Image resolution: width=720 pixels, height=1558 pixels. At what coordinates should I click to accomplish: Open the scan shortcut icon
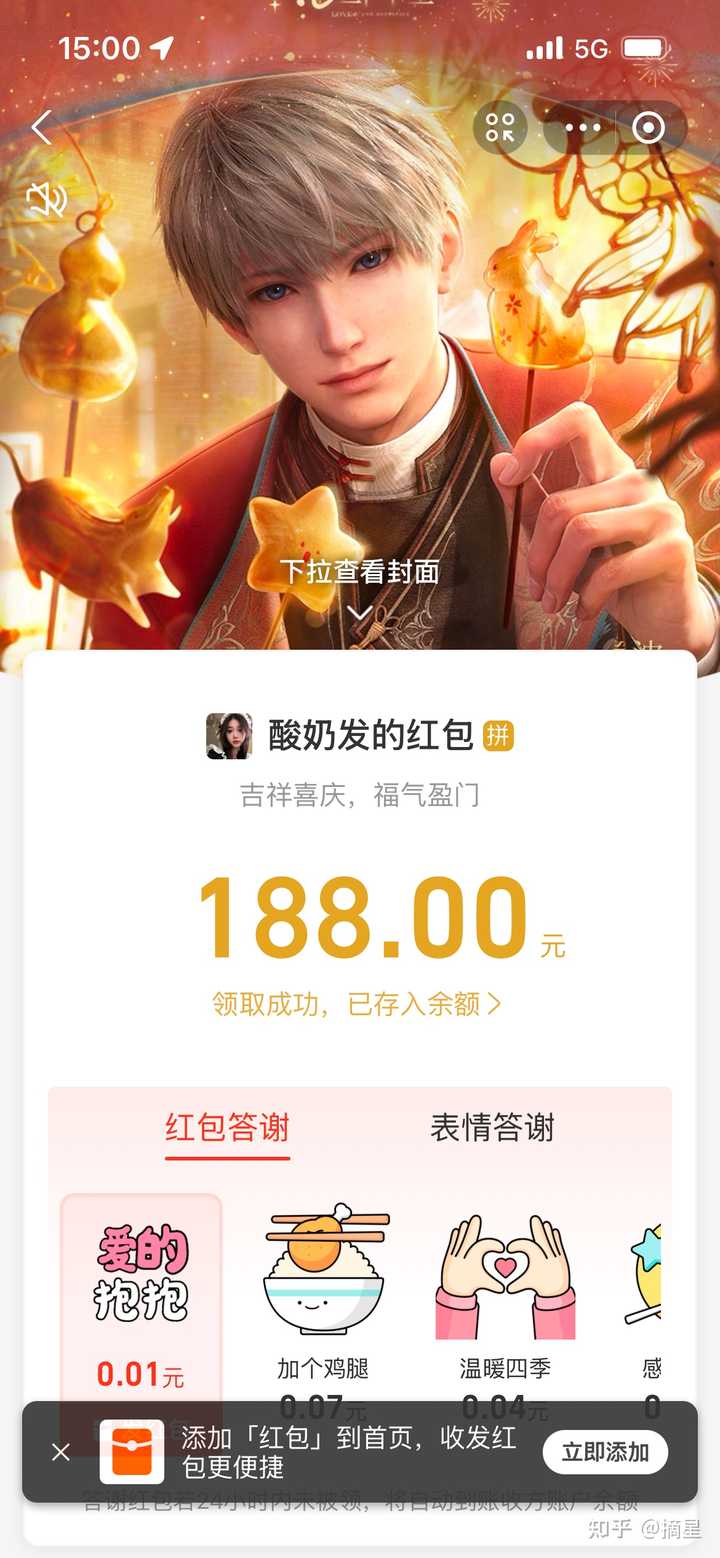click(x=500, y=128)
